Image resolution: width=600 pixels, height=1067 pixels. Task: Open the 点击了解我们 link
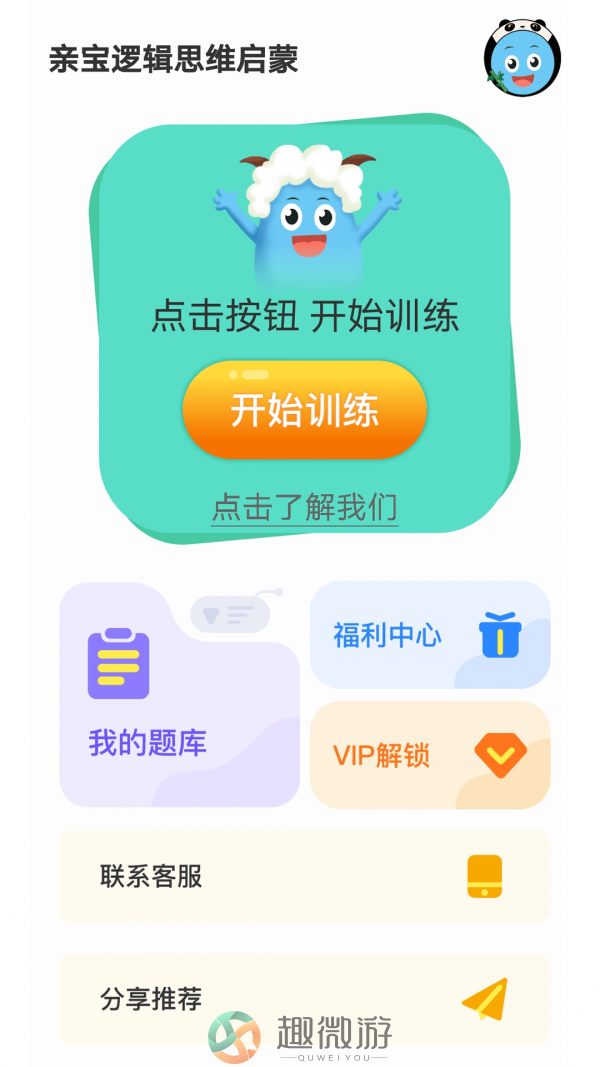[304, 508]
